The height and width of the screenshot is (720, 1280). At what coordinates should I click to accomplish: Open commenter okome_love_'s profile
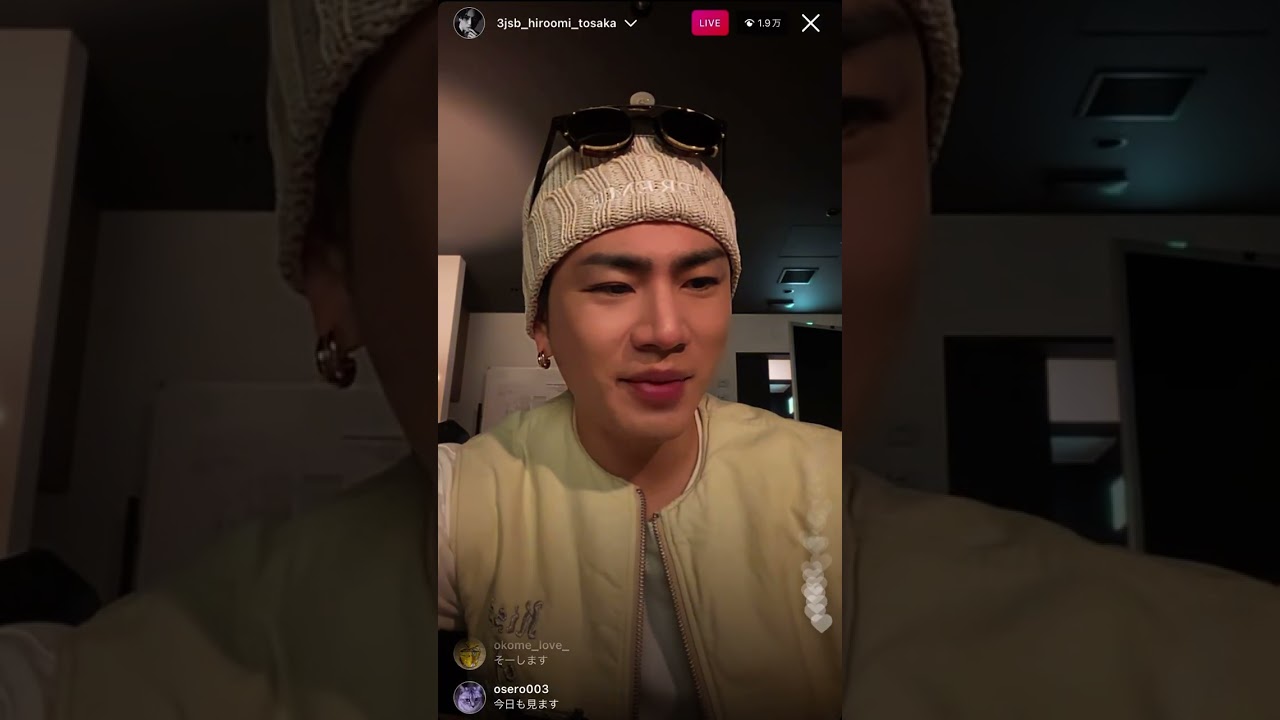point(469,654)
